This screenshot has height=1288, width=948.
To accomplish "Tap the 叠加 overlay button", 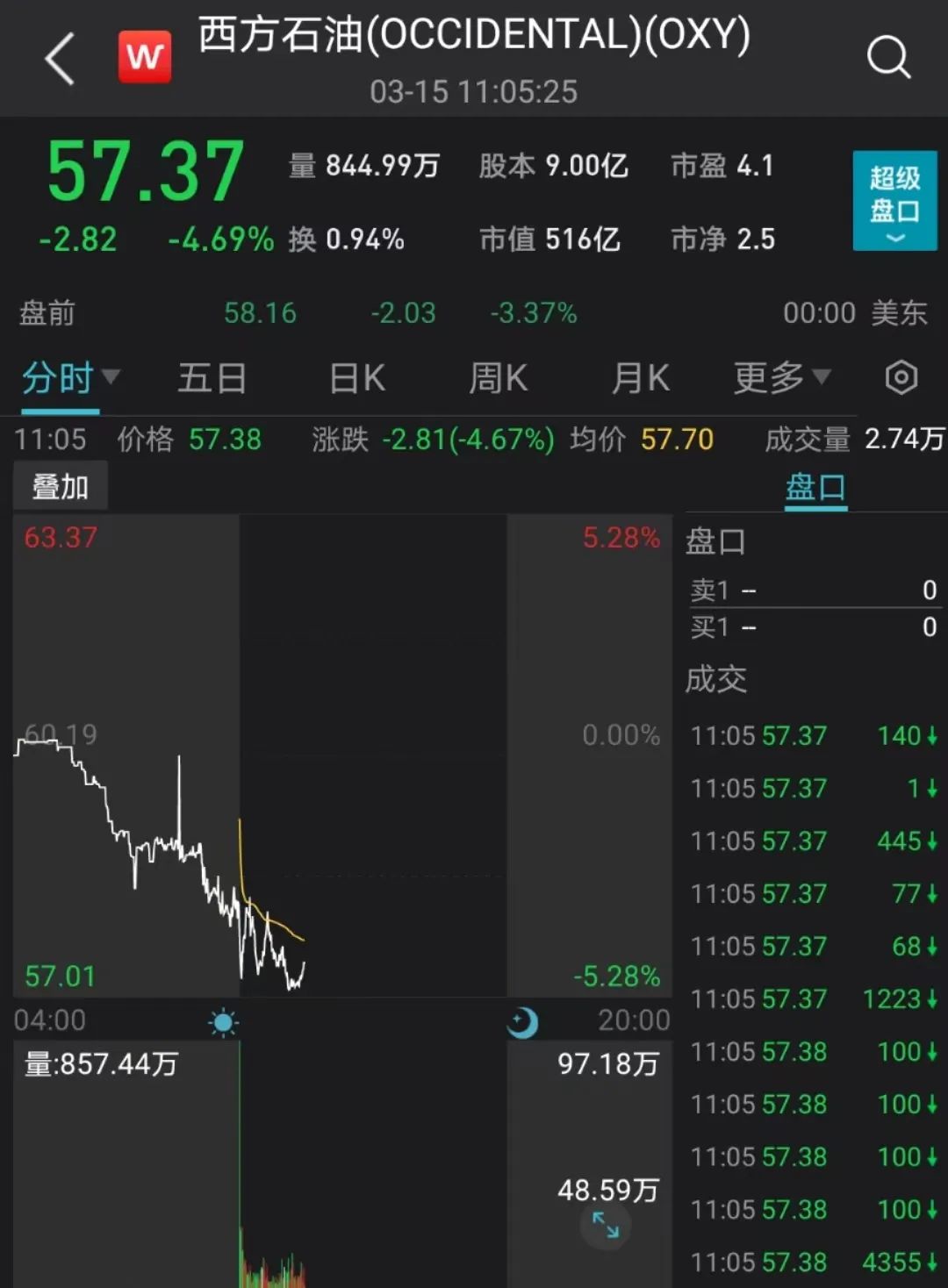I will (61, 487).
